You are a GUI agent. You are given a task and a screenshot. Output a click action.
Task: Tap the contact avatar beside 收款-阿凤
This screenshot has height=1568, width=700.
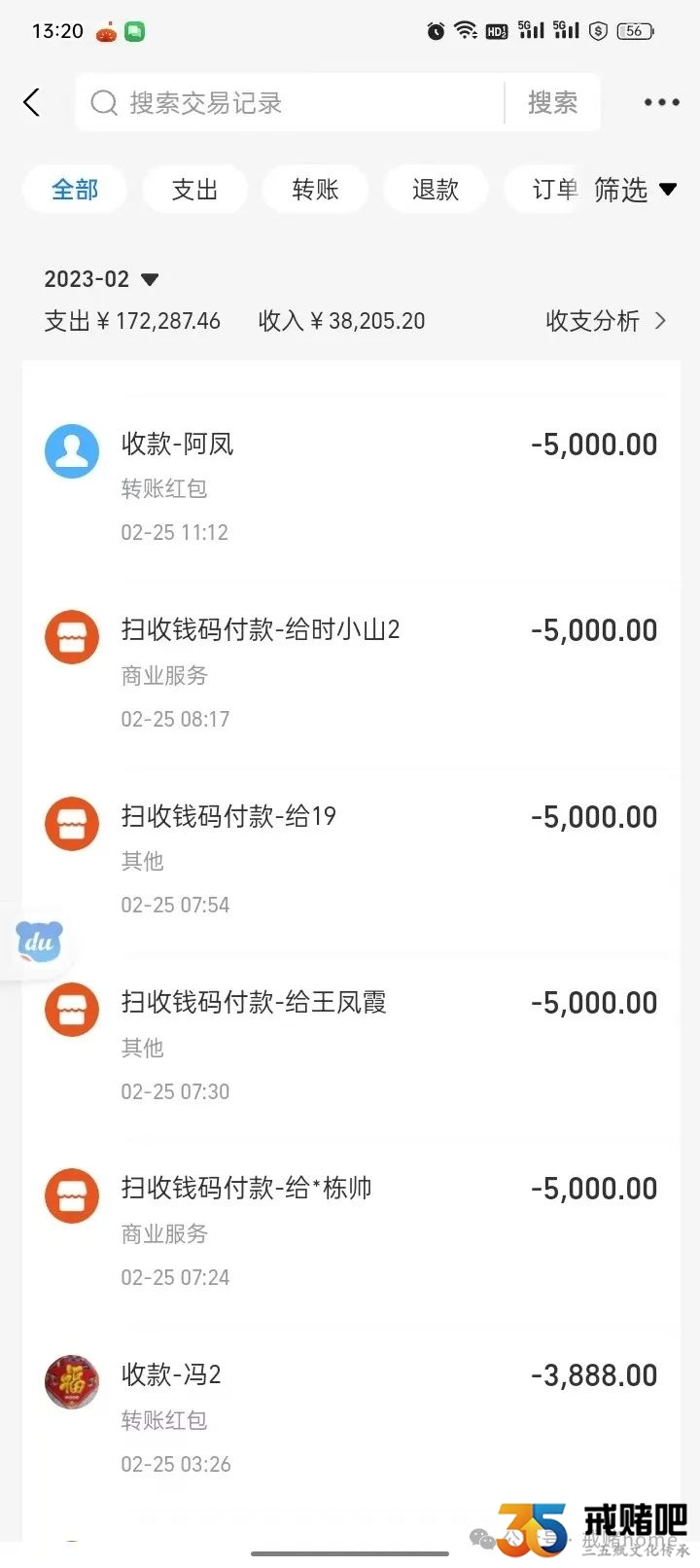71,450
